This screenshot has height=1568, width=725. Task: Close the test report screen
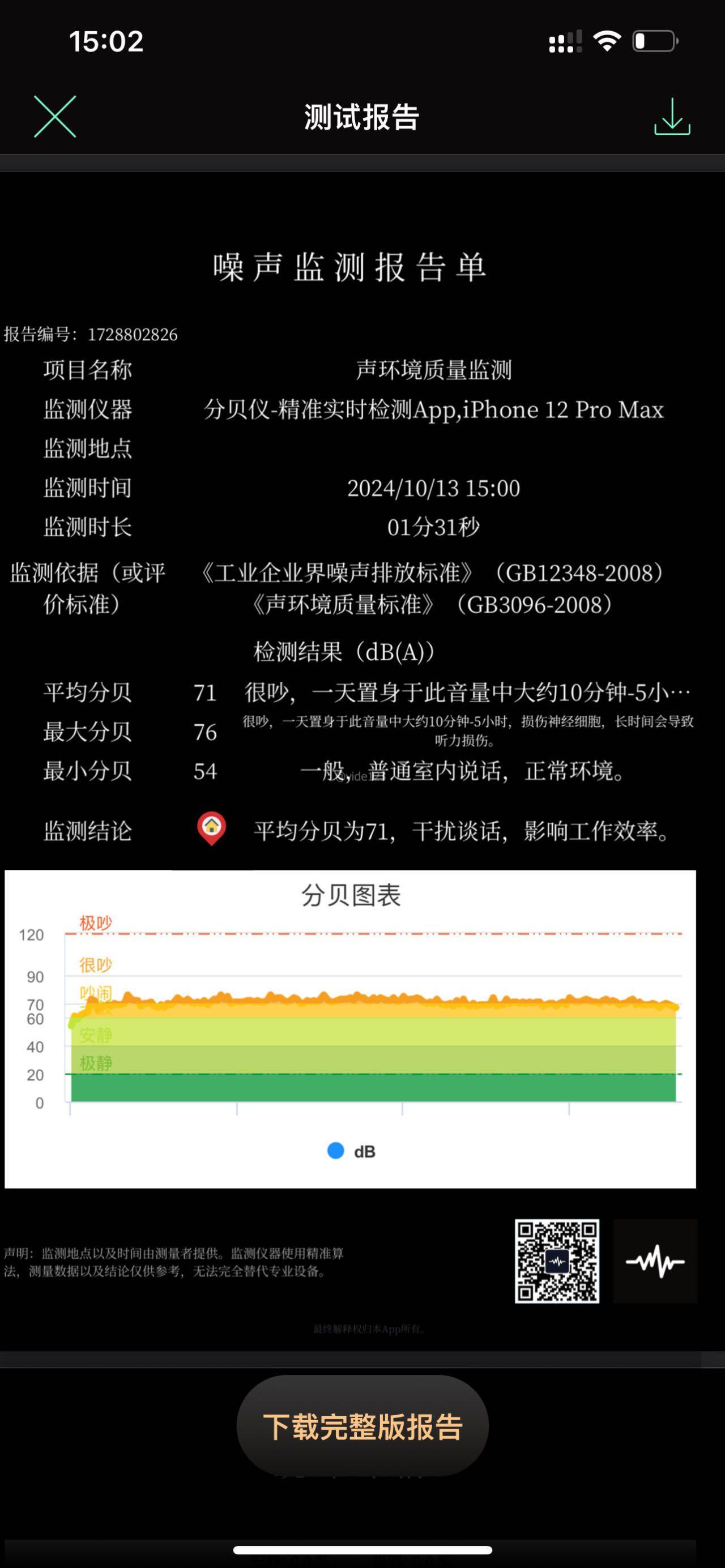click(x=55, y=116)
